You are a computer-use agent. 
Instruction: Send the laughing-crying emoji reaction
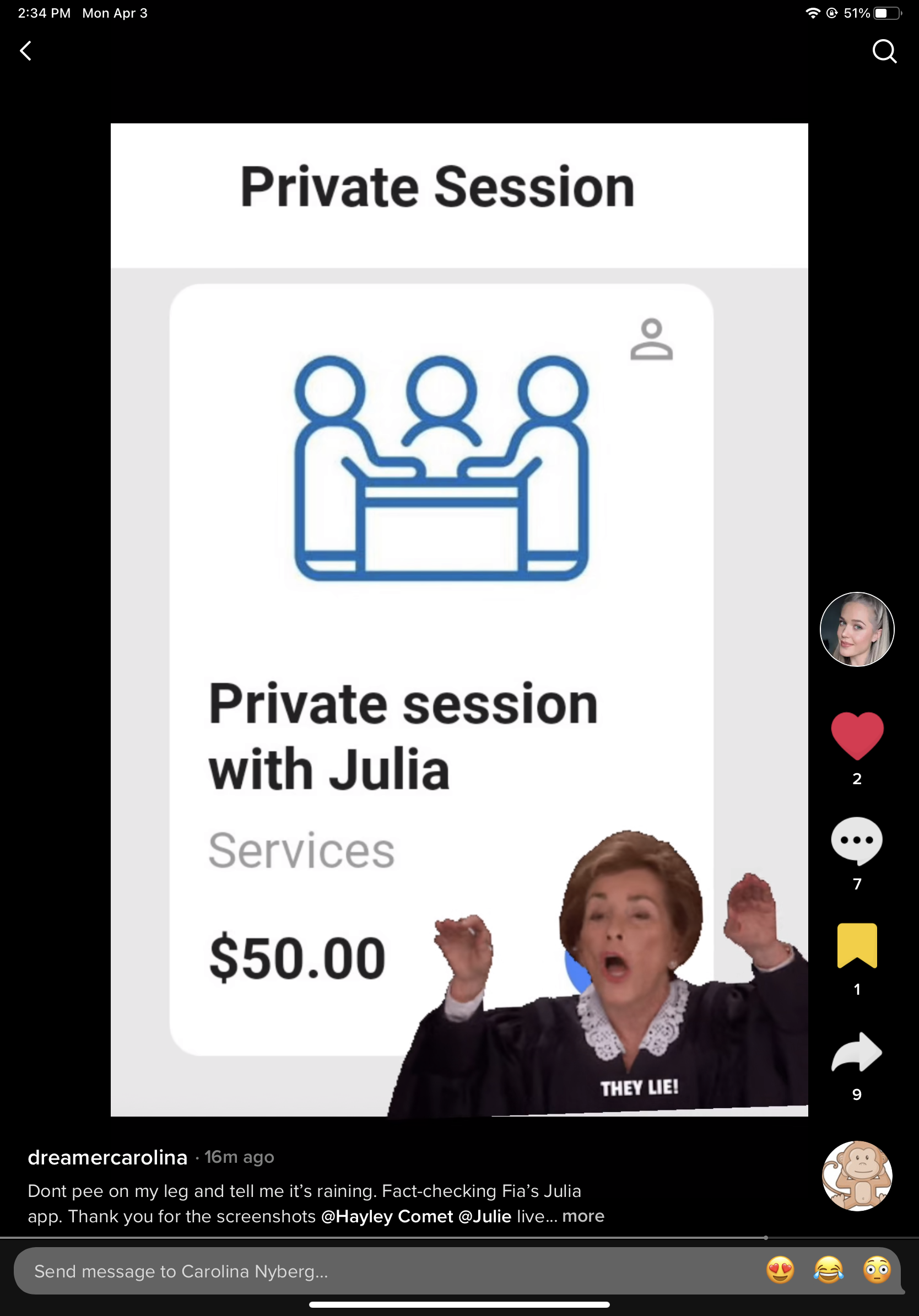pos(829,1271)
